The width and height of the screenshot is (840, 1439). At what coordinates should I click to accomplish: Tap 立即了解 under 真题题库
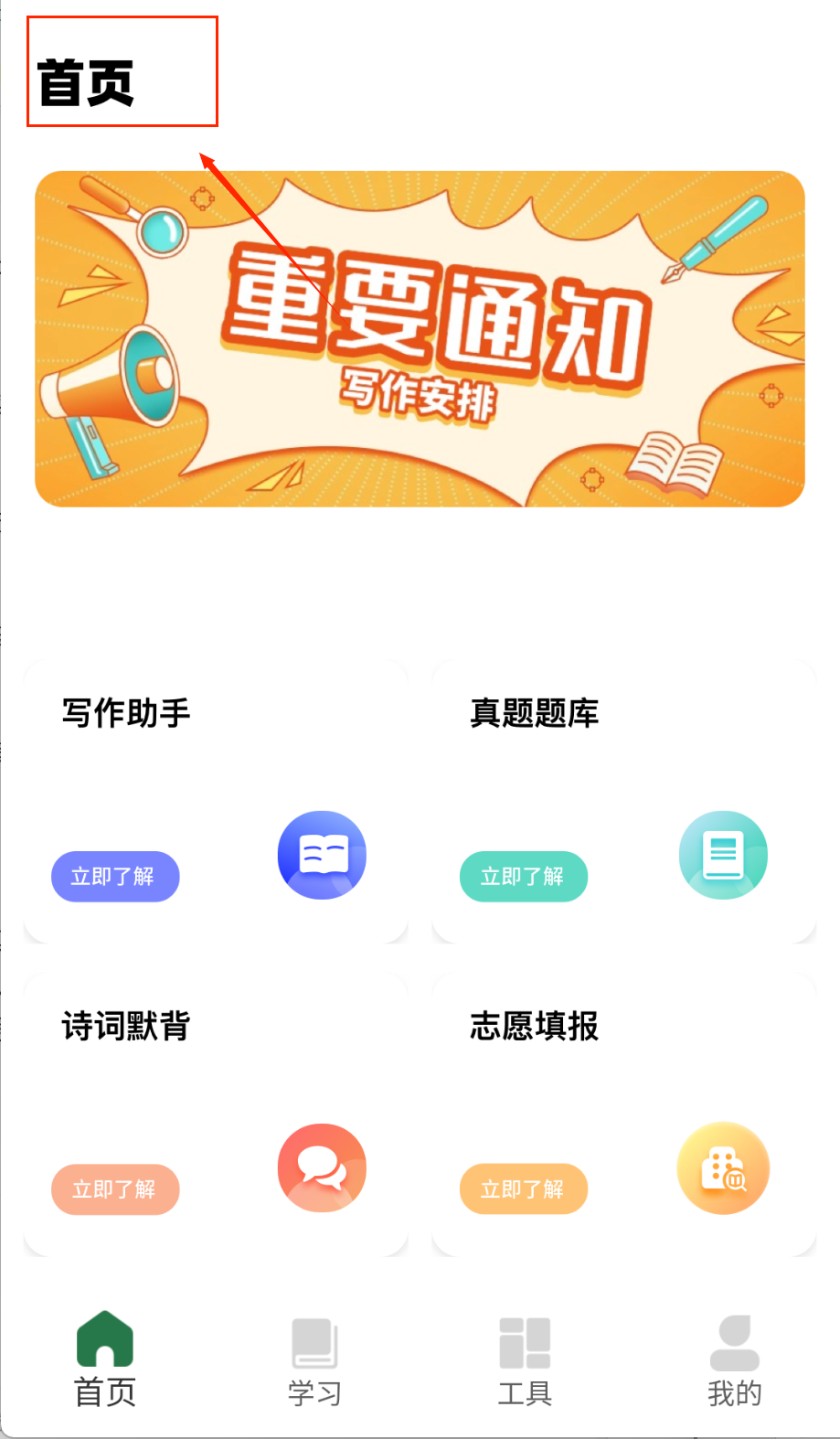click(x=523, y=877)
